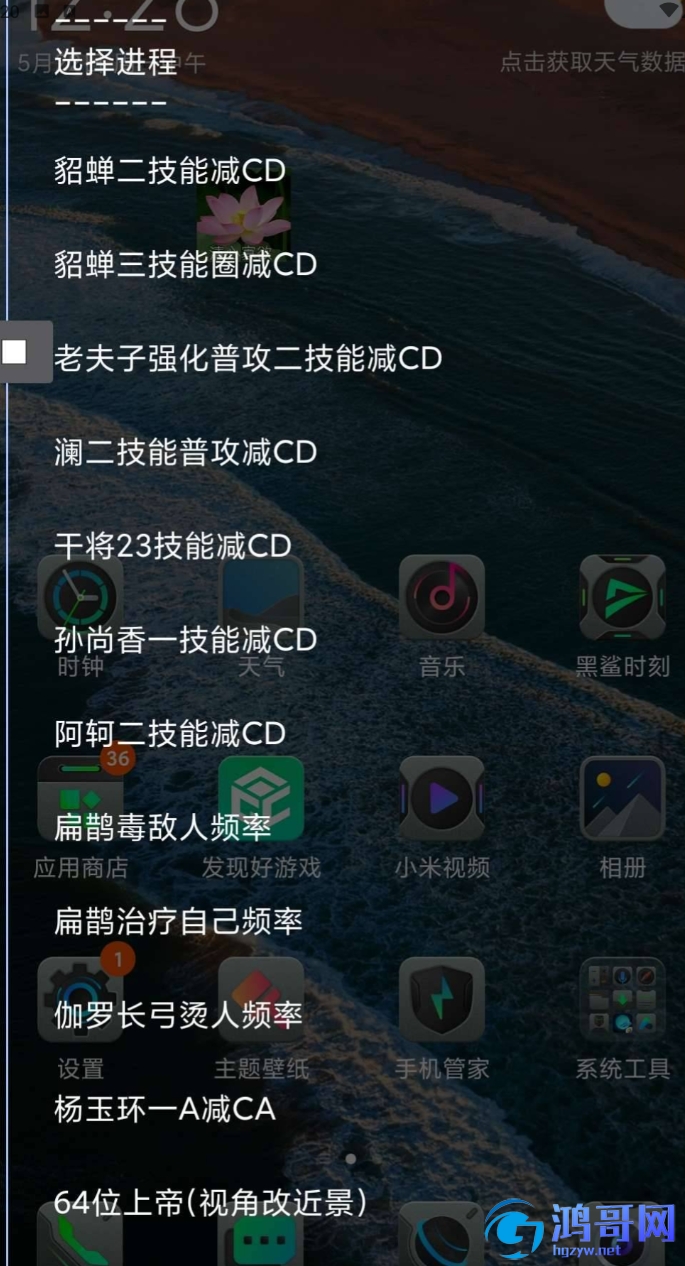Choose 貂蝉三技能圈减CD entry
685x1266 pixels.
[x=185, y=265]
